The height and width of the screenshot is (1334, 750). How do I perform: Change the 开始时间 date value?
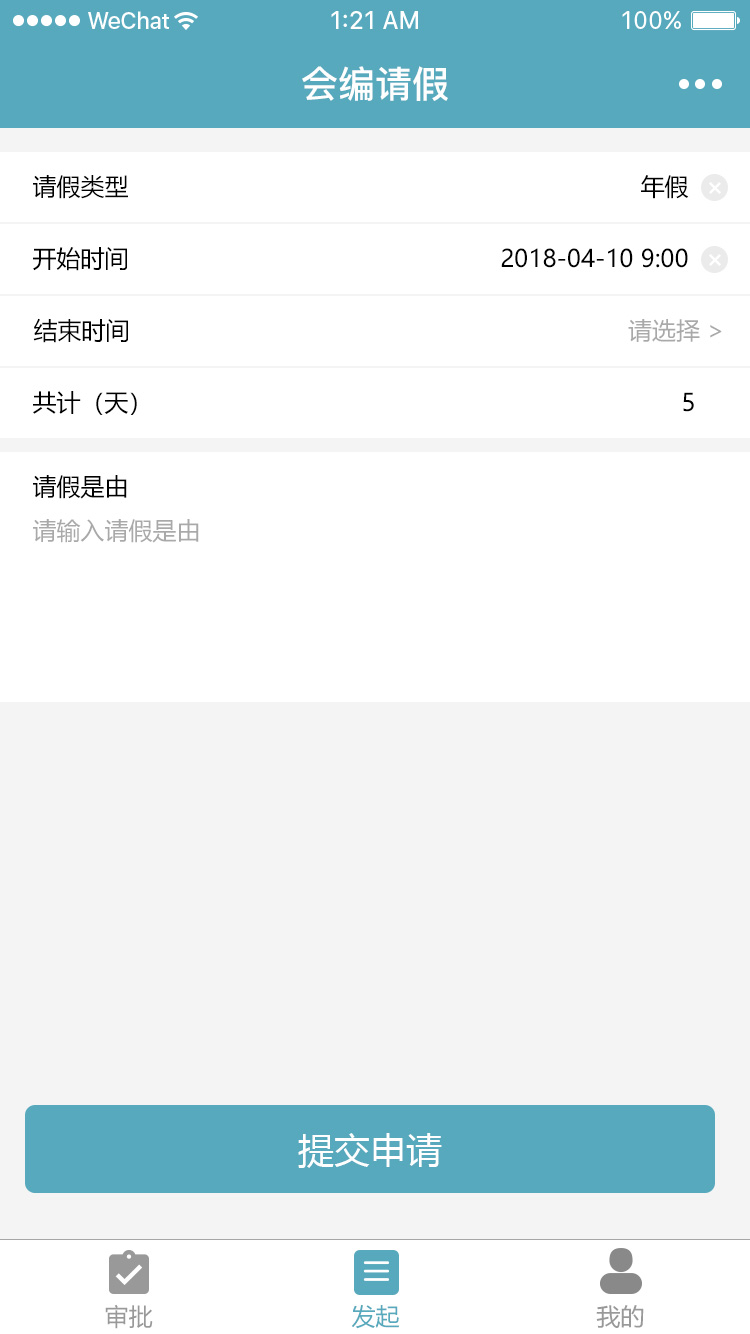click(594, 259)
